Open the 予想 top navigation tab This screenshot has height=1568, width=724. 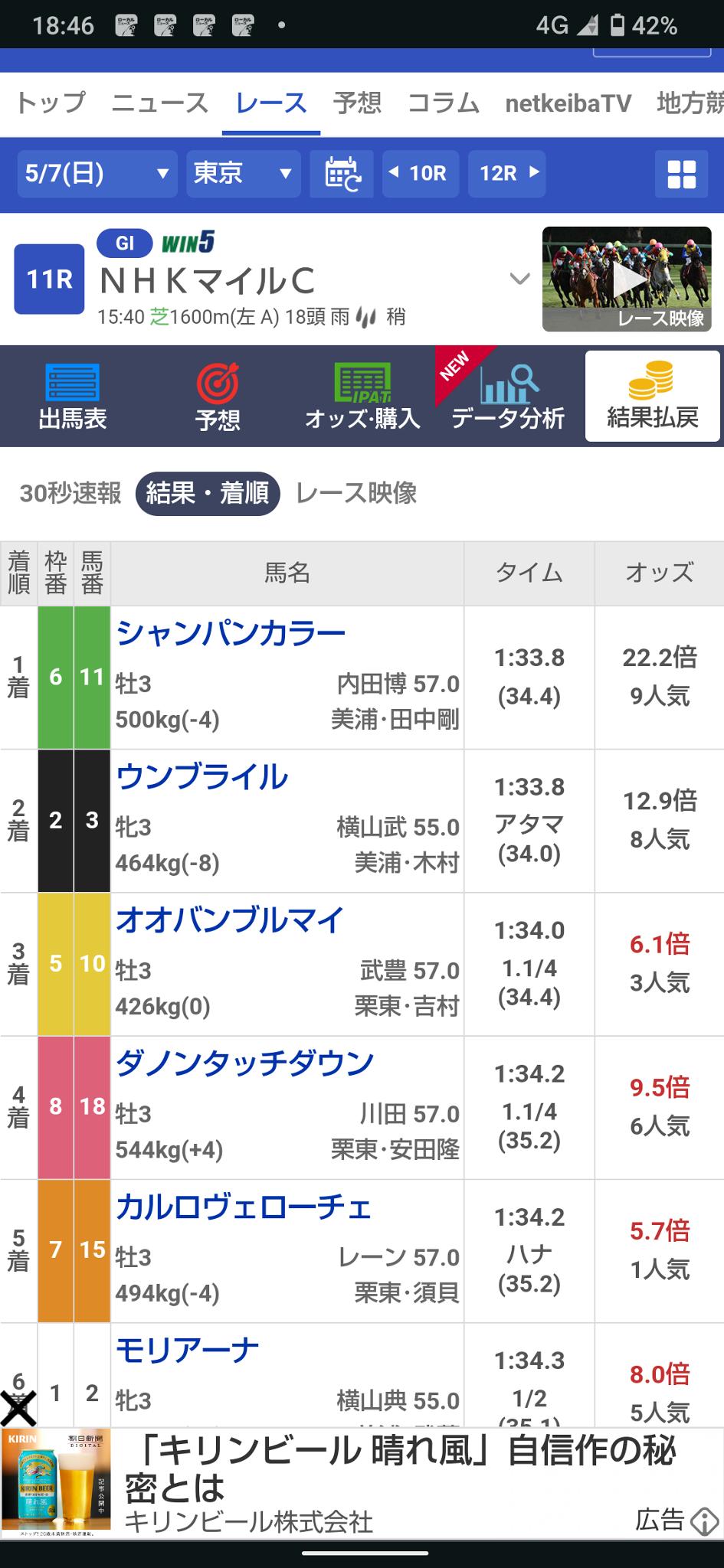pos(357,103)
